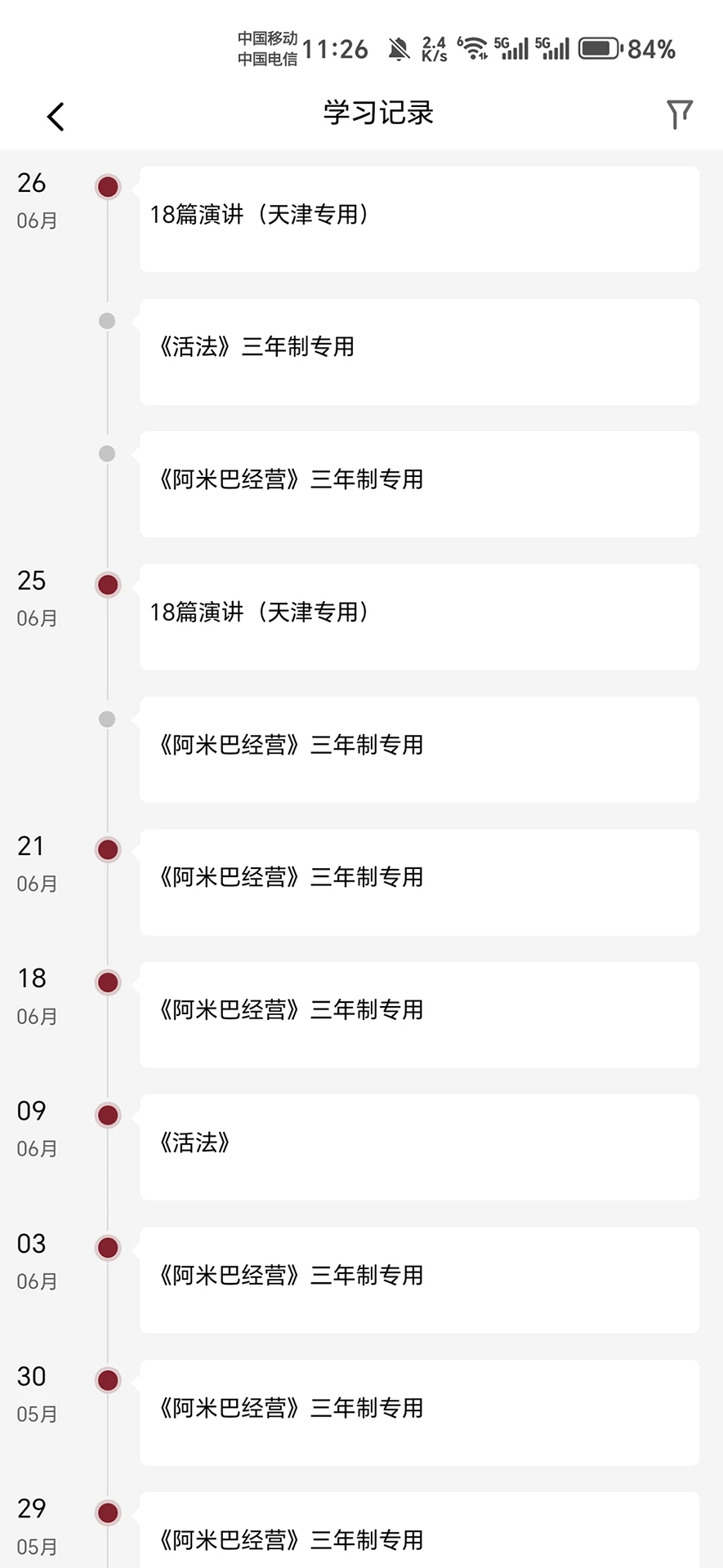Screen dimensions: 723x1568
Task: Open 《活法》 record from 09 06月
Action: (419, 1147)
